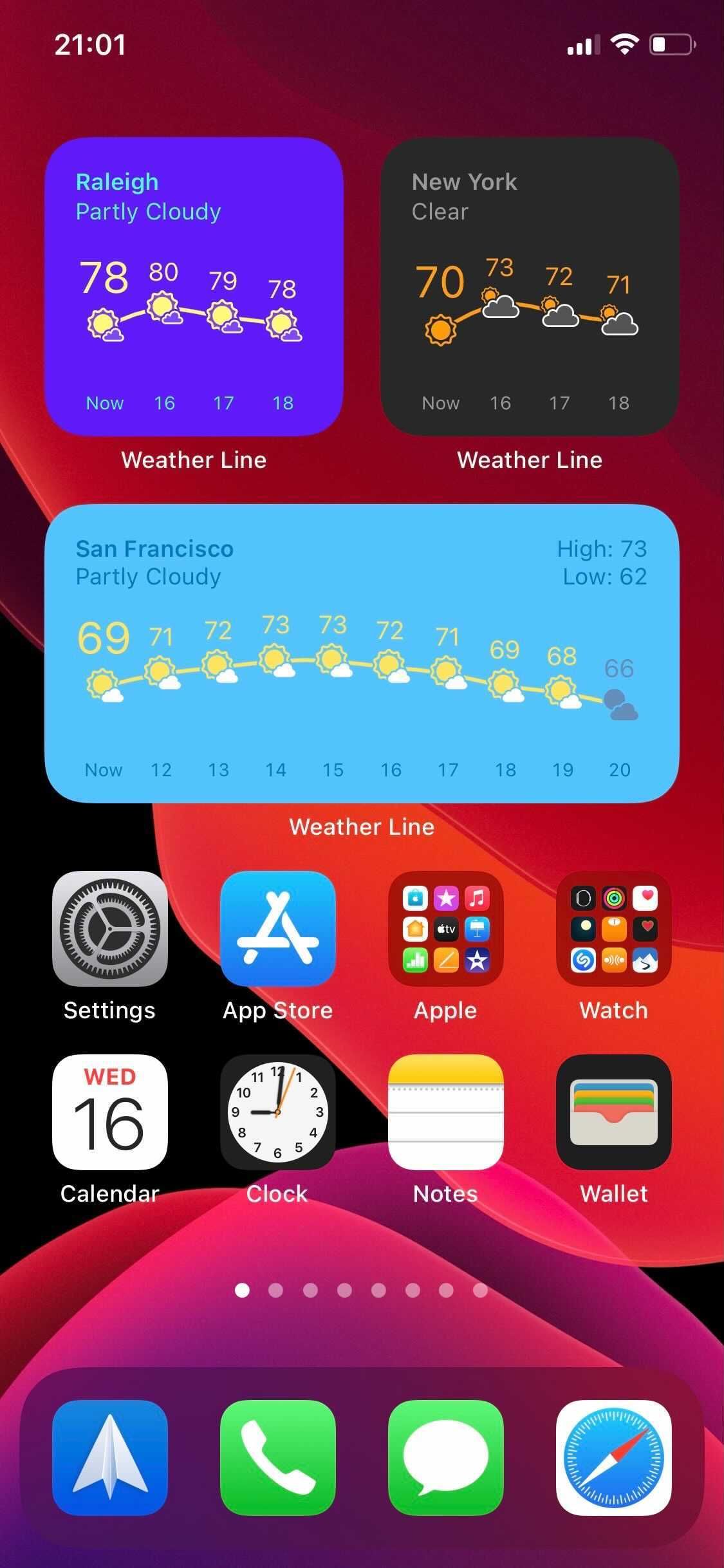Launch the Notes app

click(446, 1112)
